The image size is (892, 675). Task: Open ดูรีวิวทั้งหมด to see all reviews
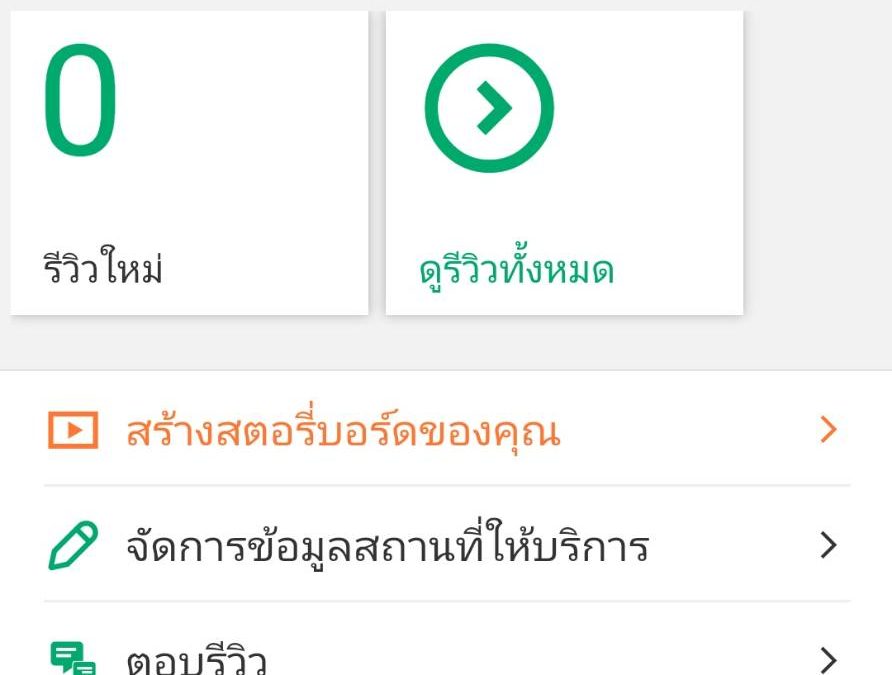563,165
